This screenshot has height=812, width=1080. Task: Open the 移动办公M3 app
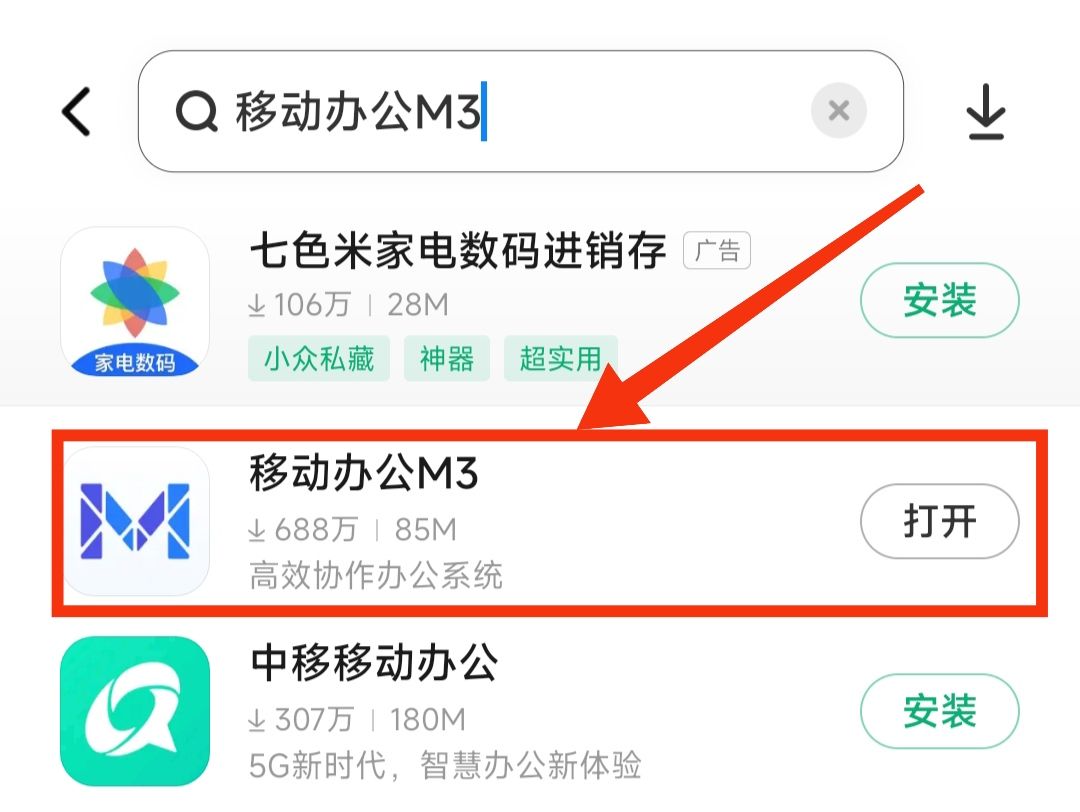click(939, 522)
